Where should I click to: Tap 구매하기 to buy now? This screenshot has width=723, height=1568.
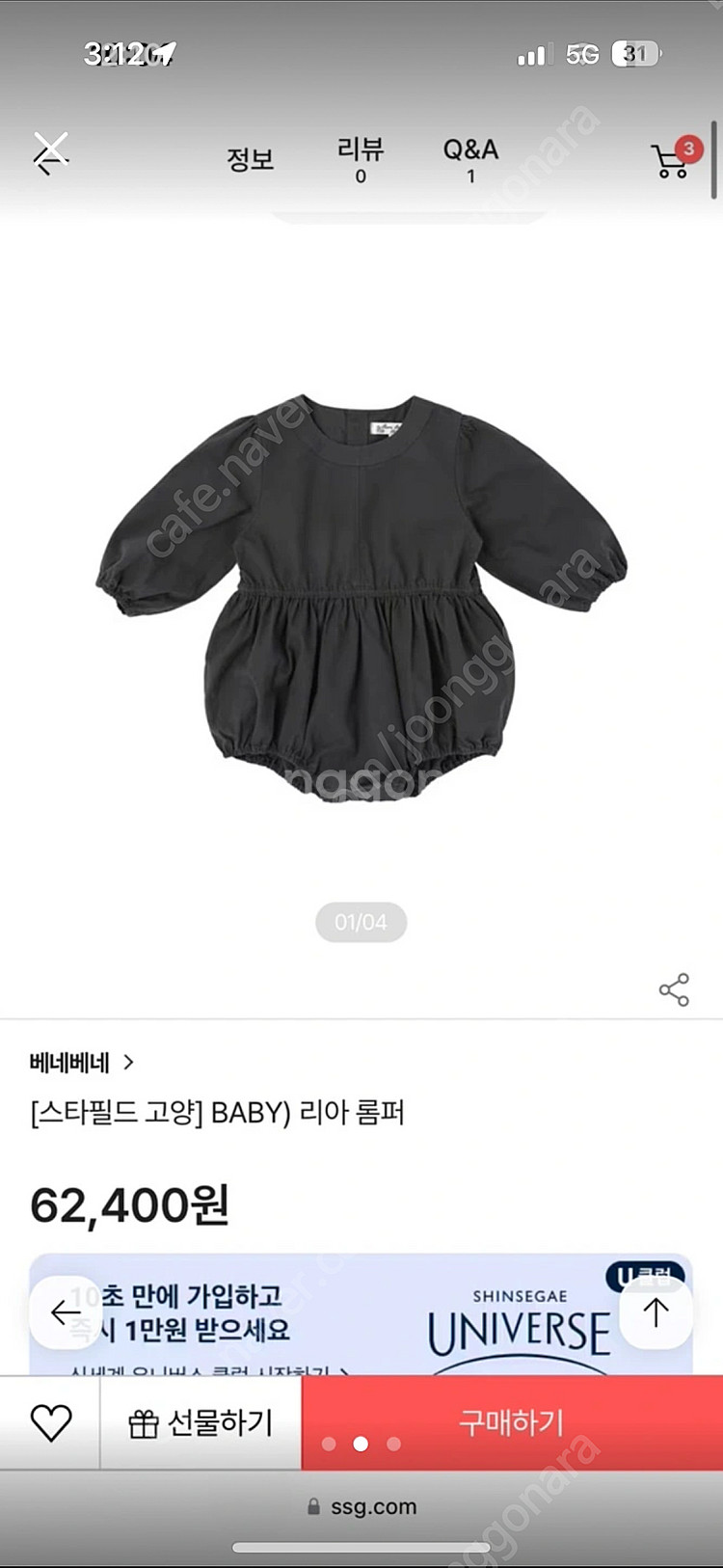(x=512, y=1423)
